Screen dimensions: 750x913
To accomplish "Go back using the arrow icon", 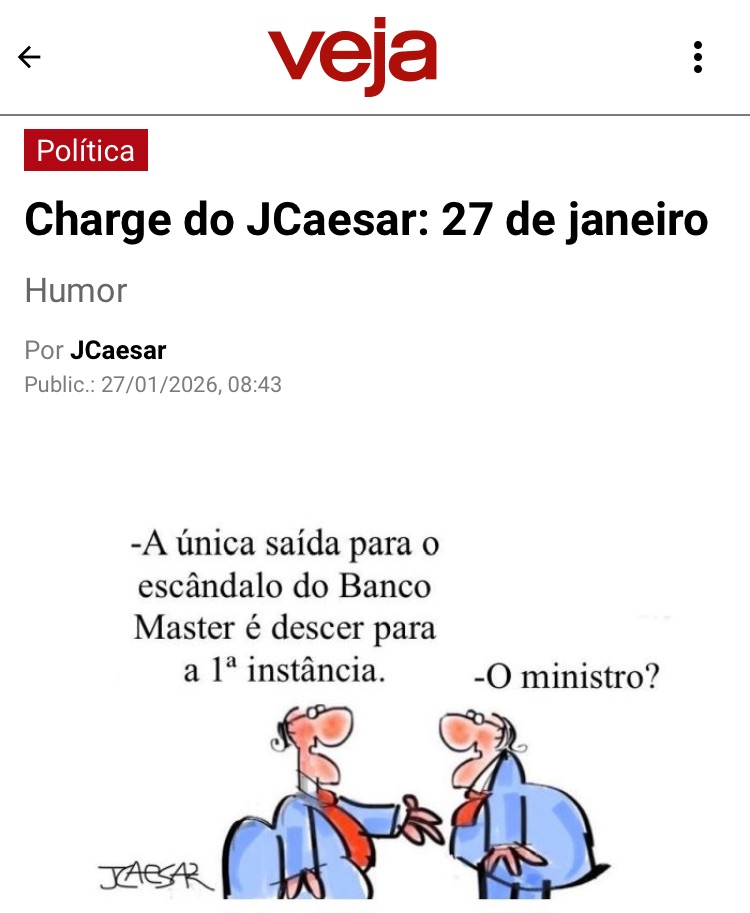I will tap(30, 57).
